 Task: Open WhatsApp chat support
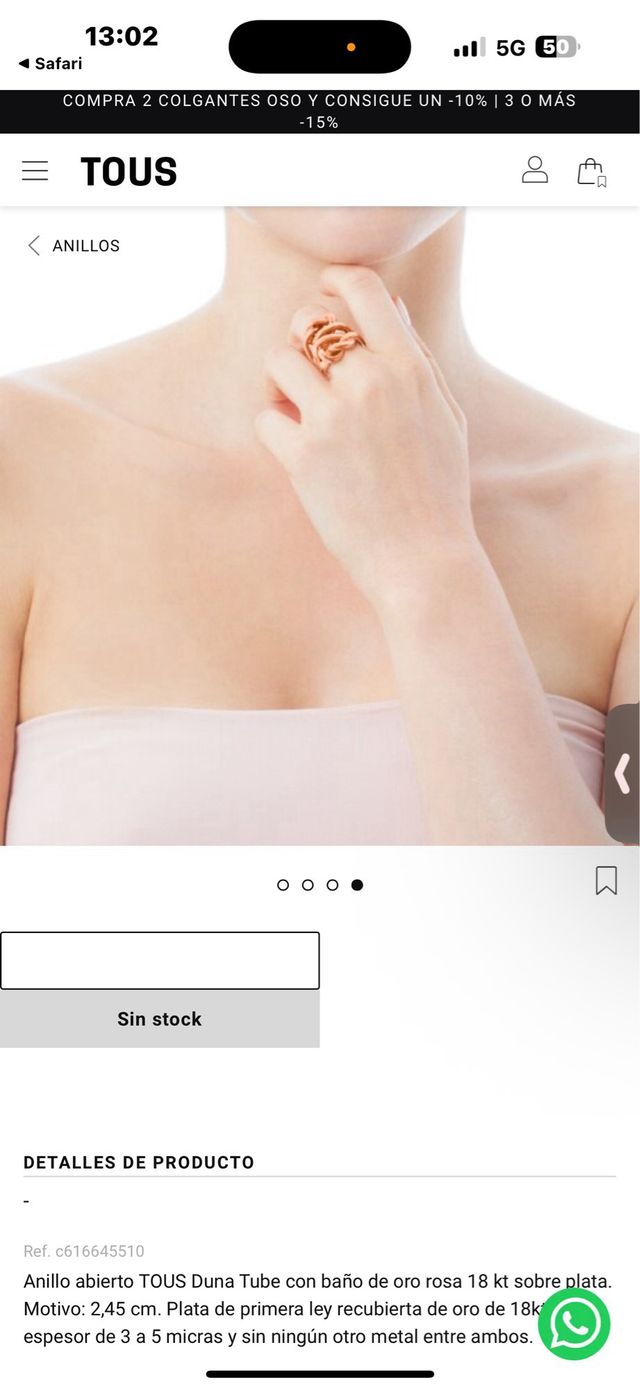[574, 1324]
